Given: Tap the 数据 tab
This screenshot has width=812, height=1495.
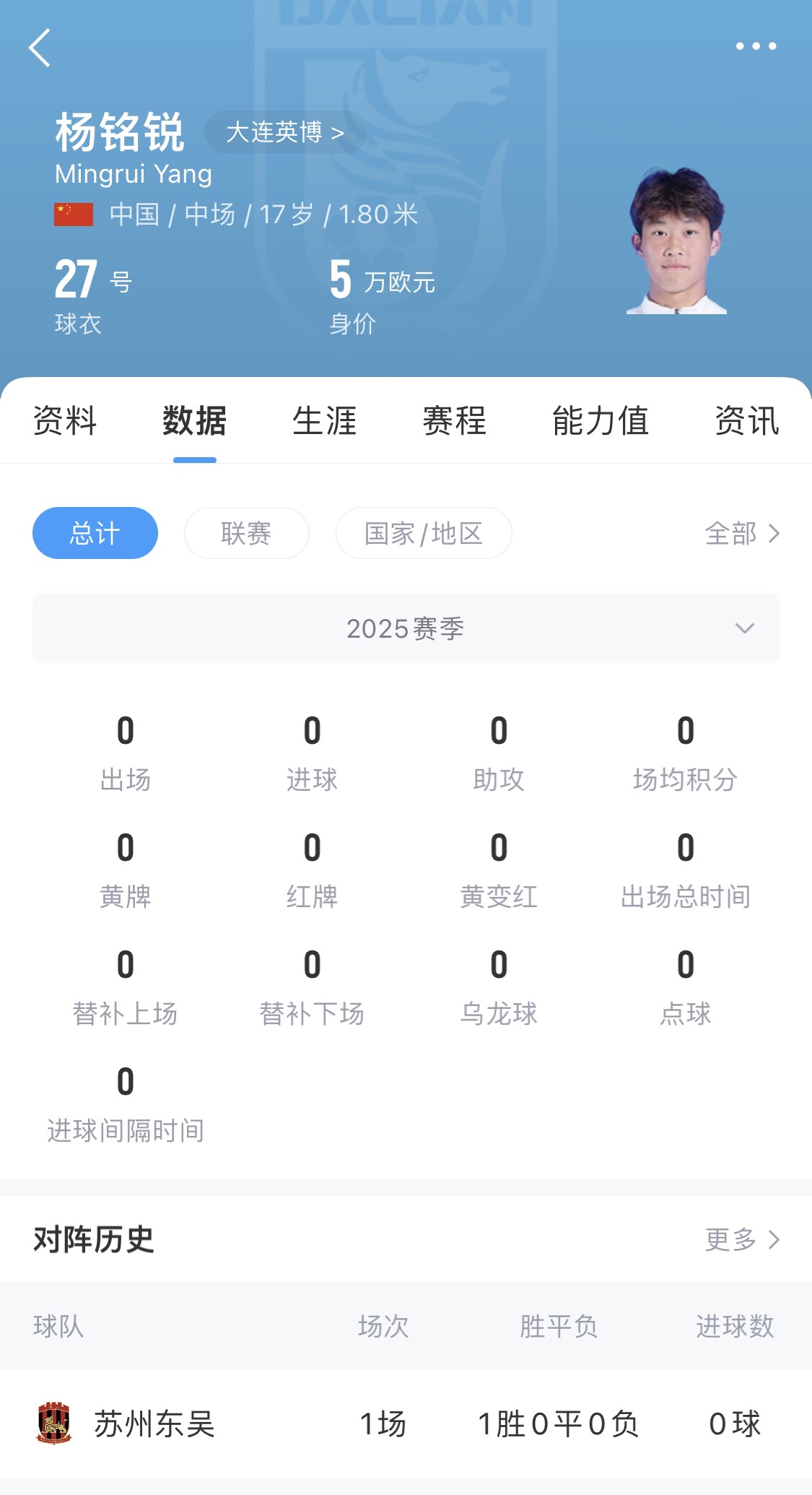Looking at the screenshot, I should [x=194, y=421].
